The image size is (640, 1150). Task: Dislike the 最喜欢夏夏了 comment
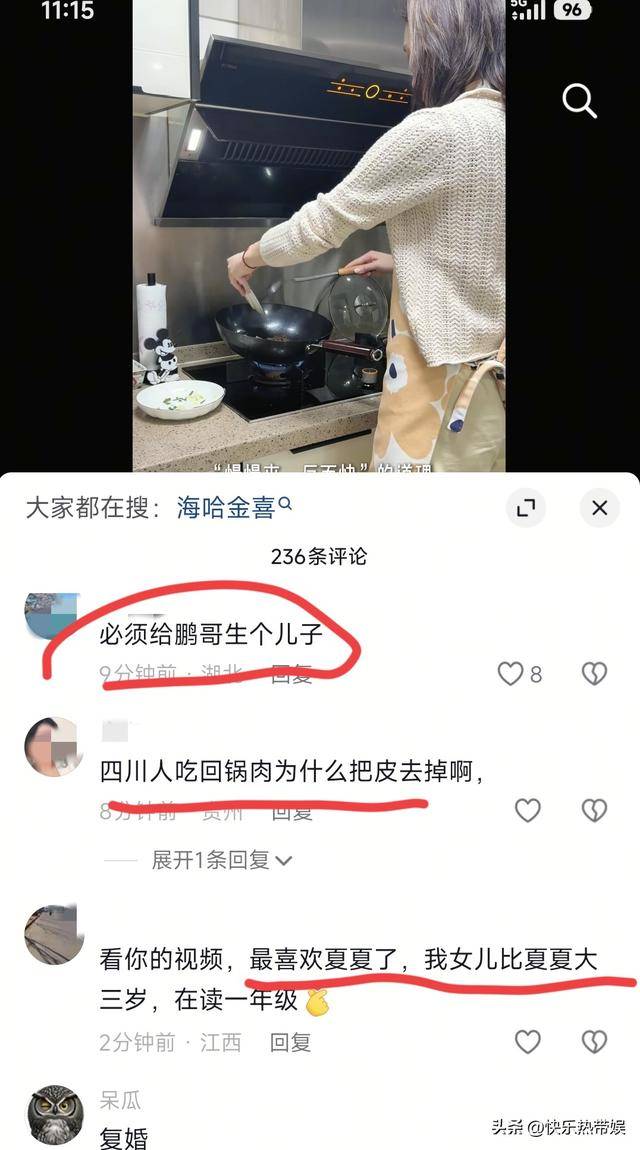coord(594,1042)
